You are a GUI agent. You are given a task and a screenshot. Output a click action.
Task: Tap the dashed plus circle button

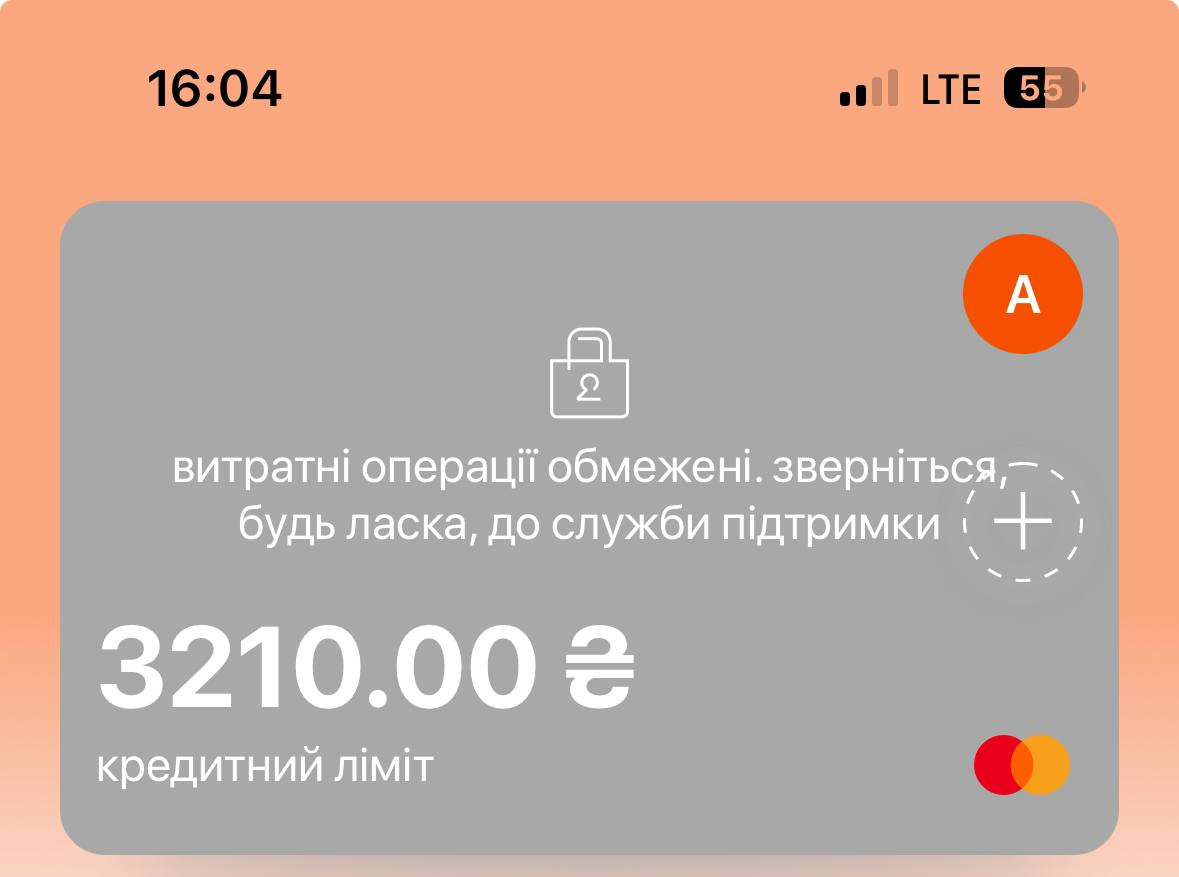coord(1023,522)
